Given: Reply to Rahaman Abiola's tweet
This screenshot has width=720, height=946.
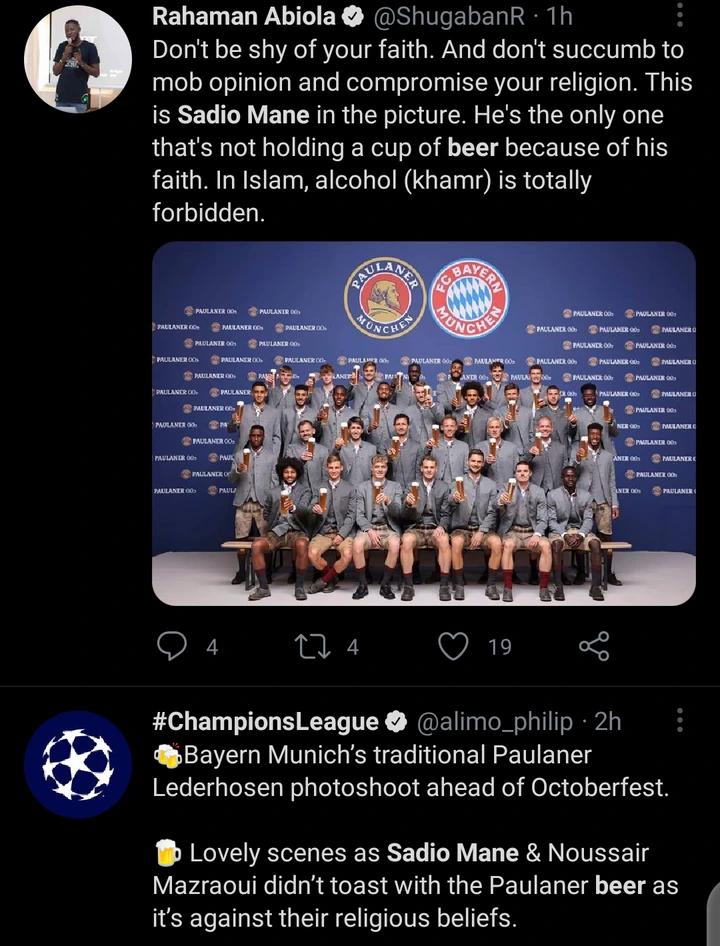Looking at the screenshot, I should click(x=173, y=646).
